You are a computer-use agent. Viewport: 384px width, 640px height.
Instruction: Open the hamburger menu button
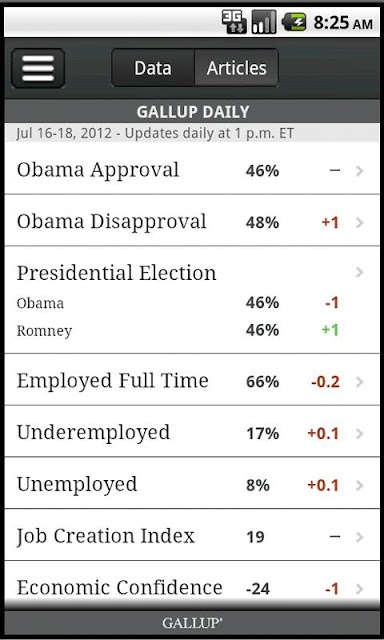coord(38,68)
